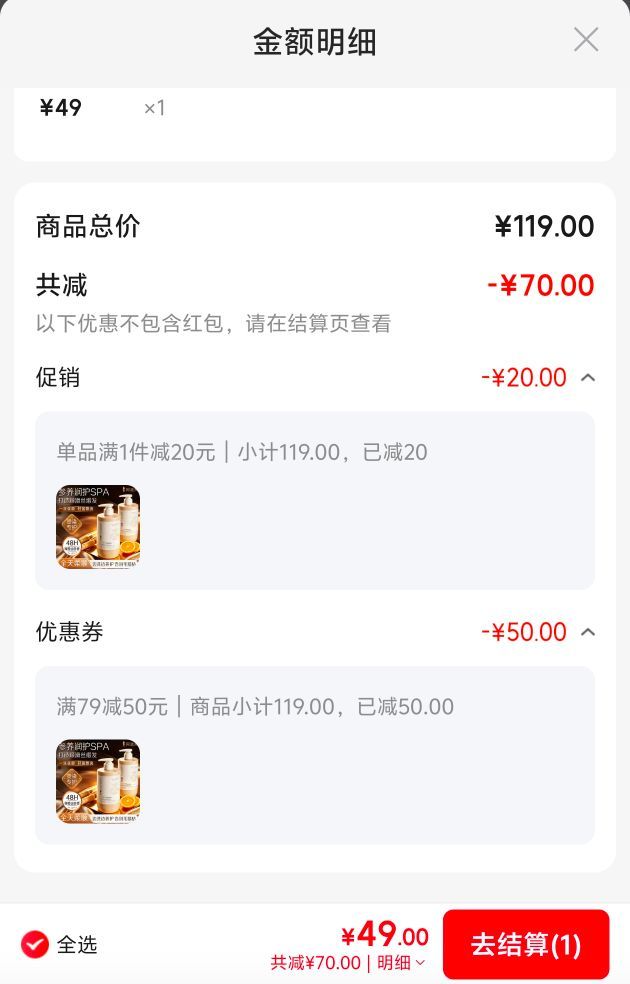
Task: Close the 金额明细 panel
Action: (585, 40)
